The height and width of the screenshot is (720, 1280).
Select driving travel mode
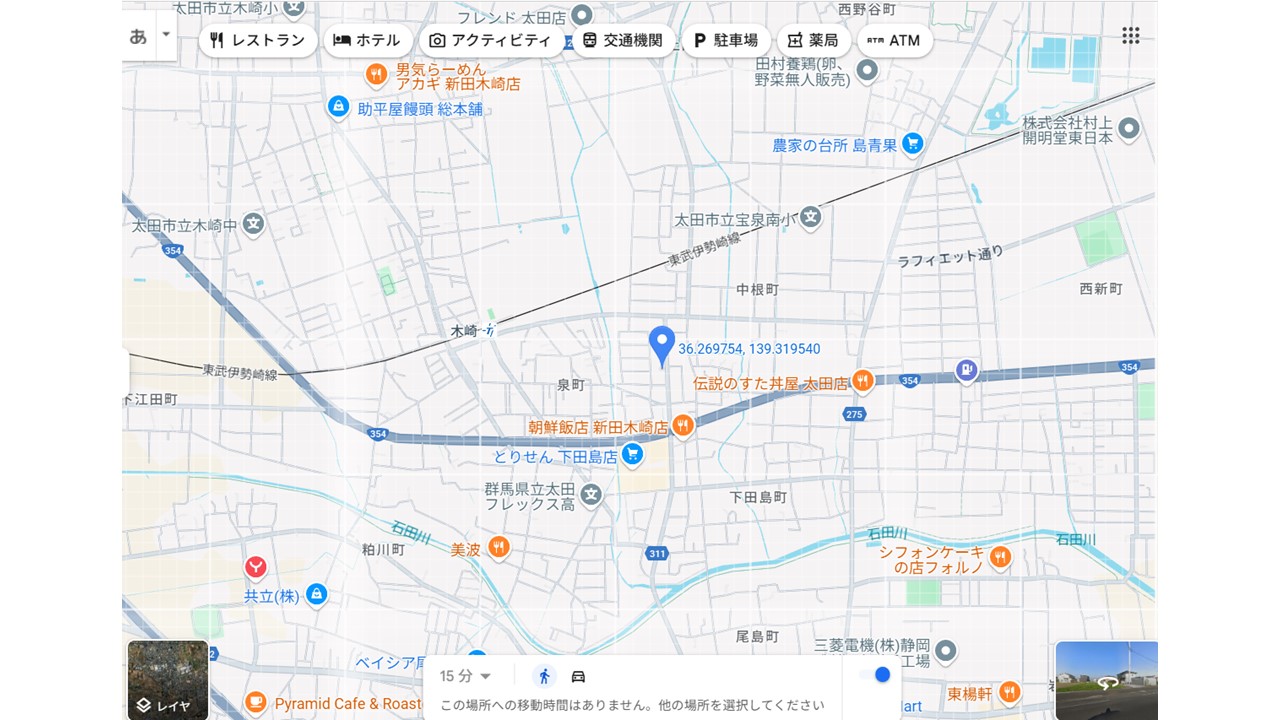(x=578, y=677)
